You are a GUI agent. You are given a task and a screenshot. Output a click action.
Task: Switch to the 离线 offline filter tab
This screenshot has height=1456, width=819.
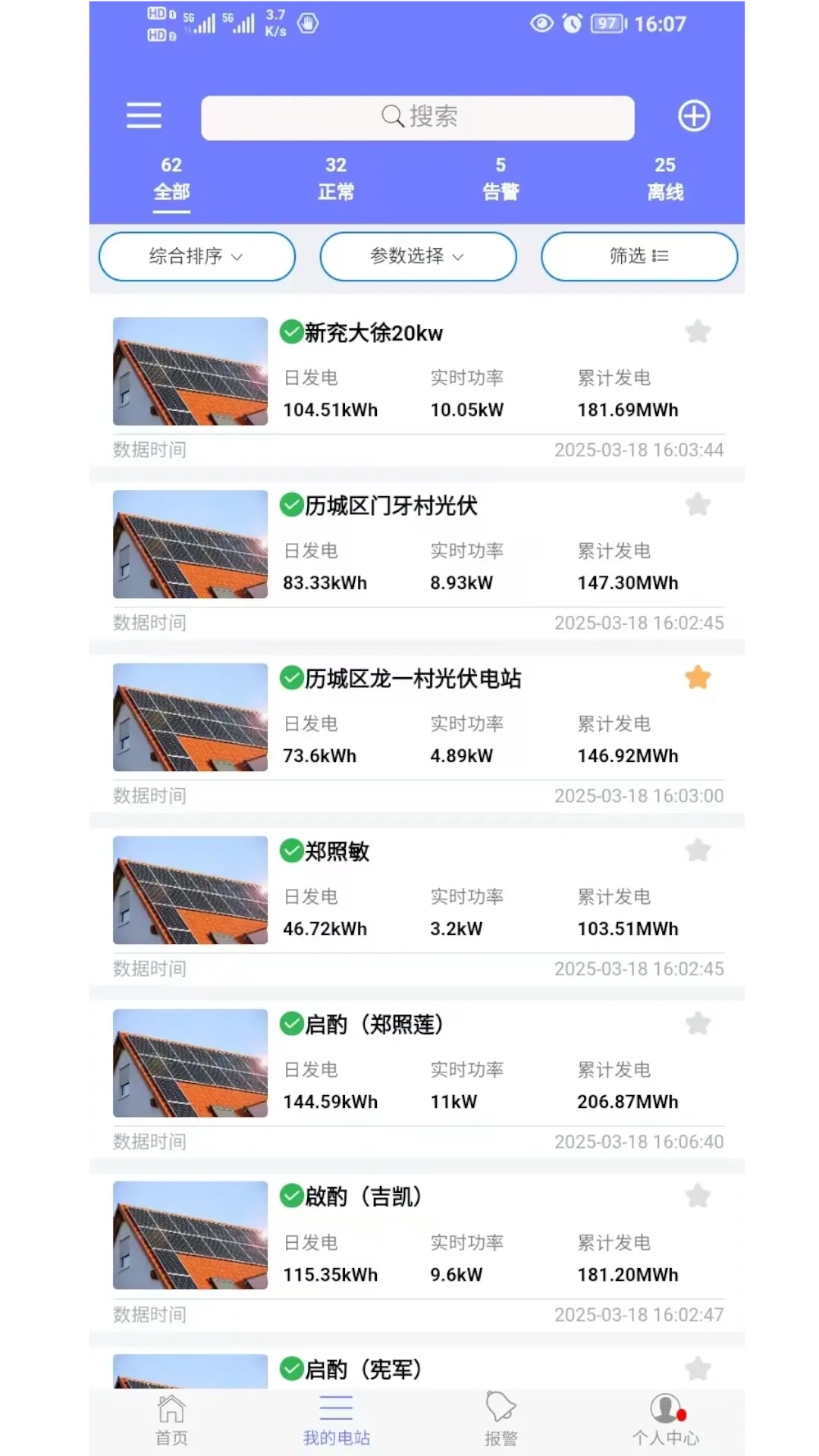[x=665, y=180]
